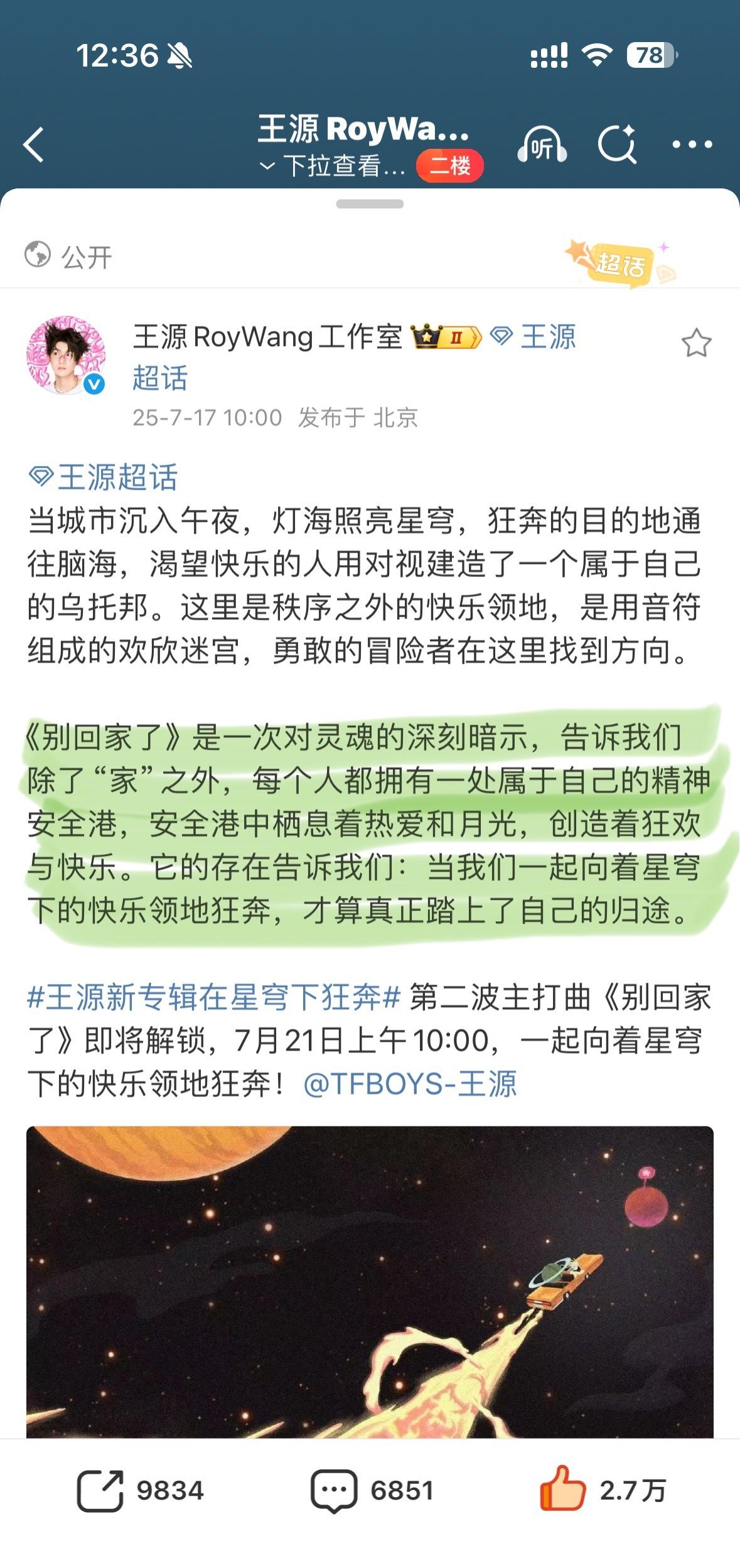Tap the listen headphone icon
740x1568 pixels.
click(x=542, y=145)
